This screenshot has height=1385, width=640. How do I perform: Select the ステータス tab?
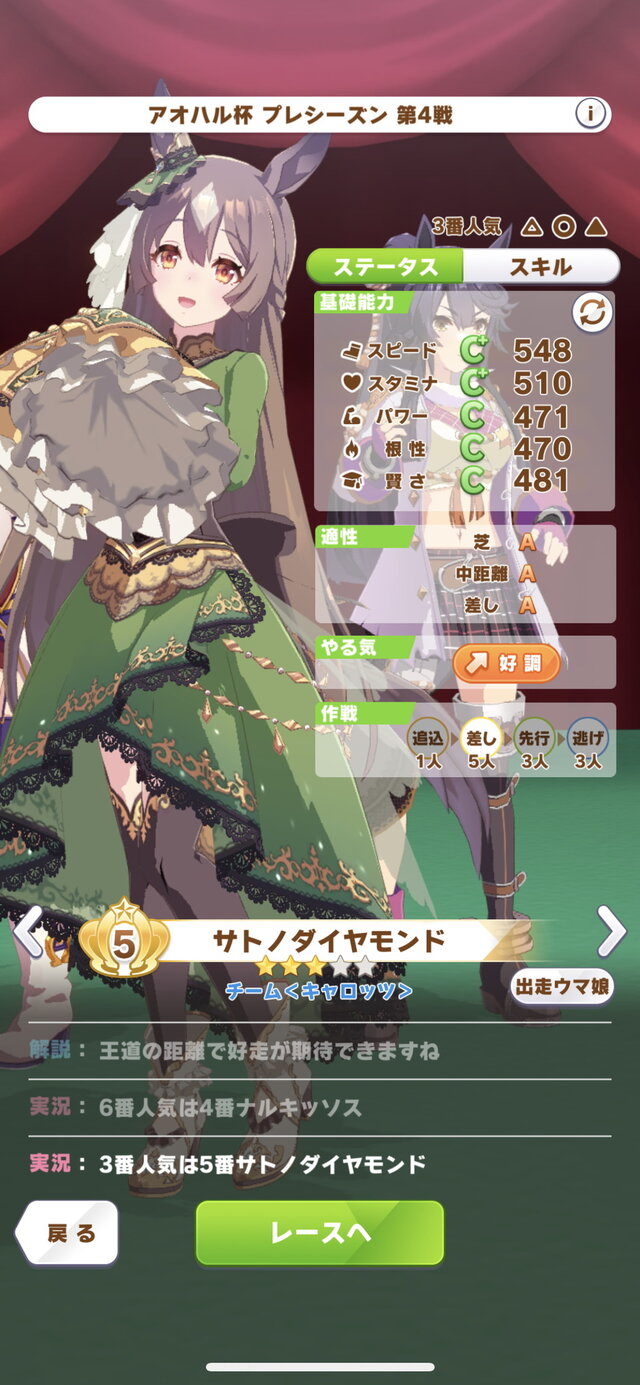[385, 267]
